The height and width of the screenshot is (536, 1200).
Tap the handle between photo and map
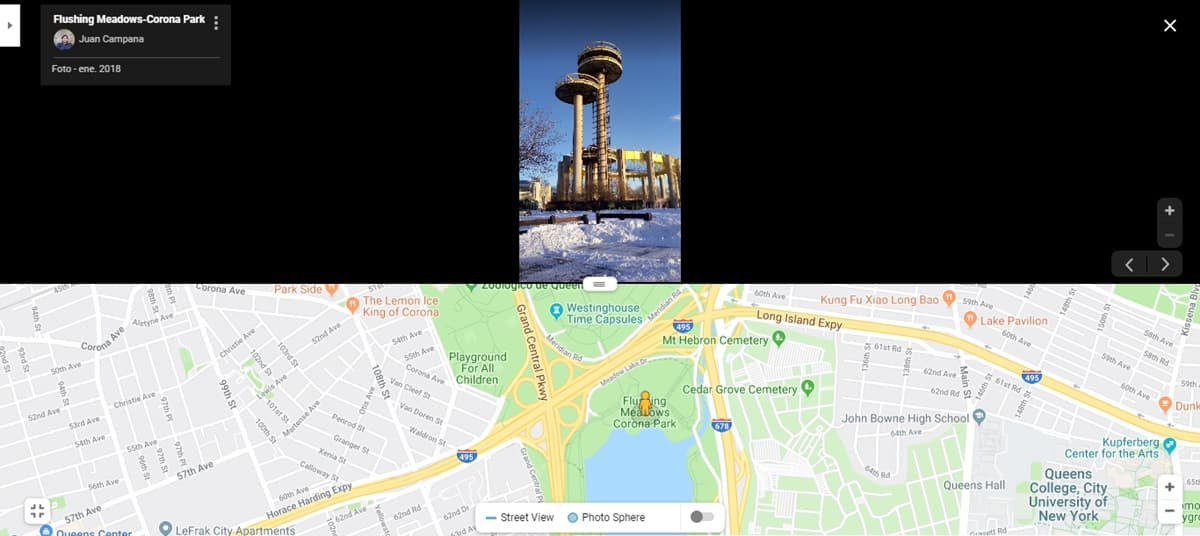point(599,284)
